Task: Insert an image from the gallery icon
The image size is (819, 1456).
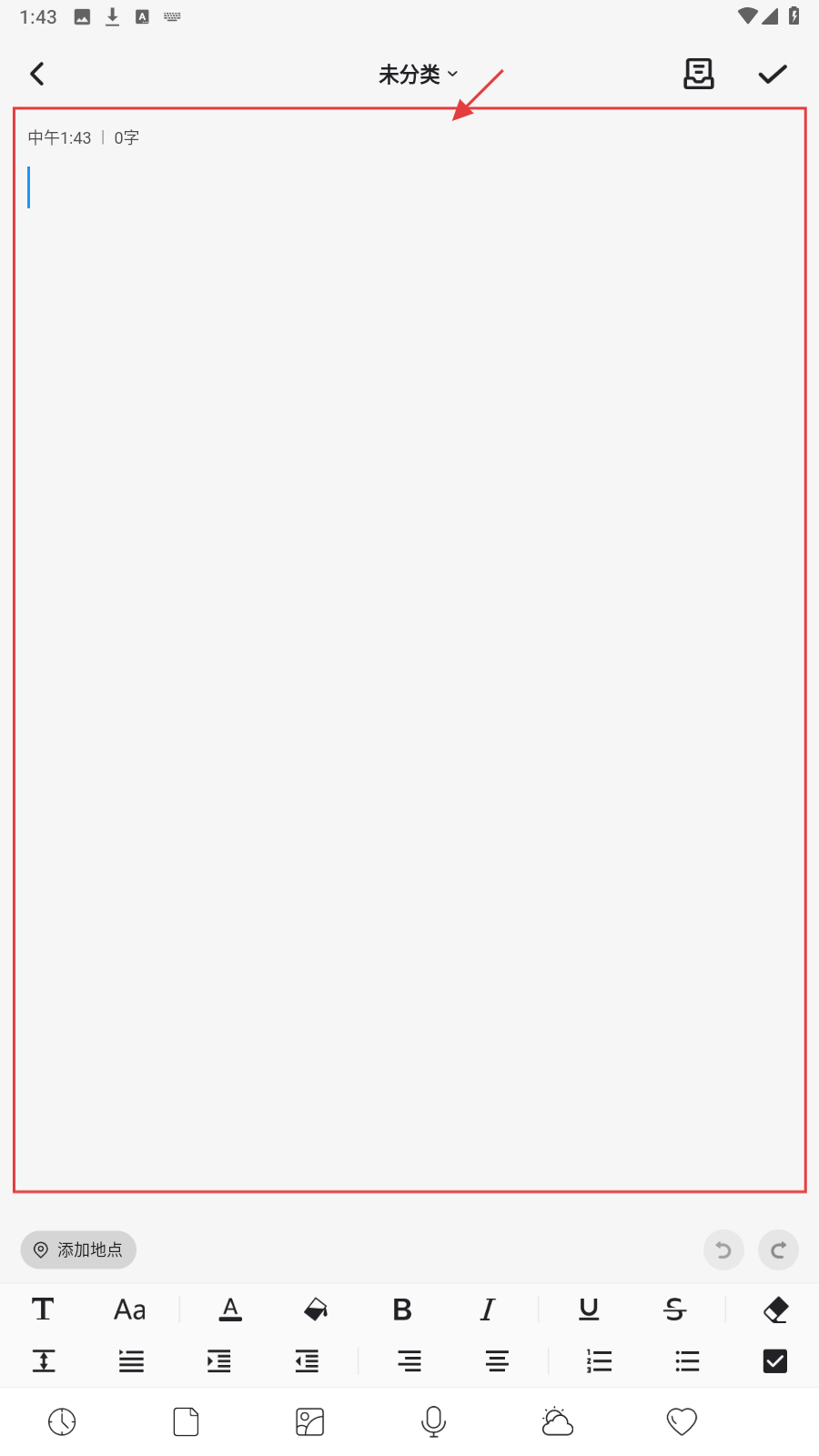Action: tap(310, 1421)
